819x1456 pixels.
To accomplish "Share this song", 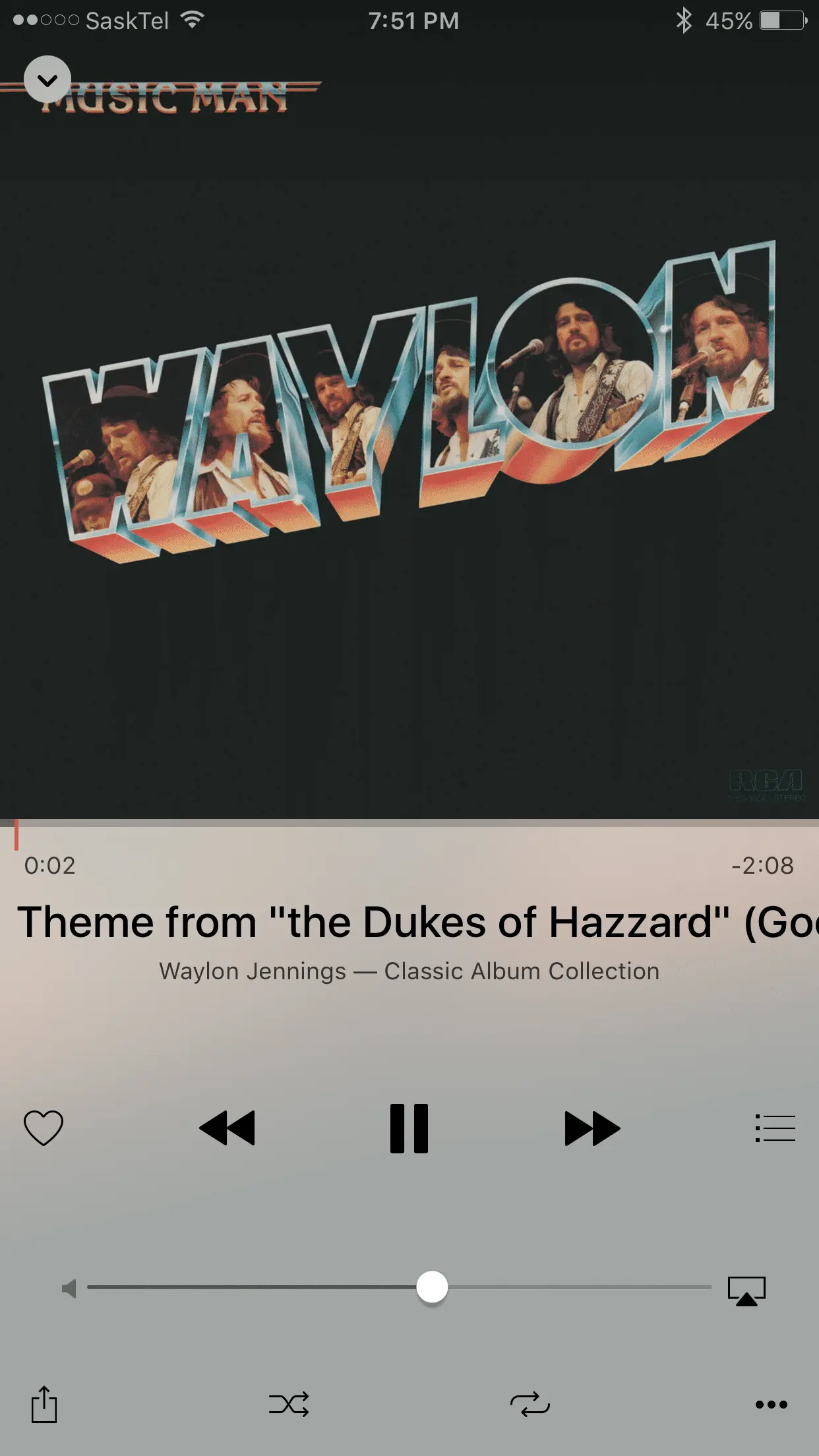I will click(44, 1404).
